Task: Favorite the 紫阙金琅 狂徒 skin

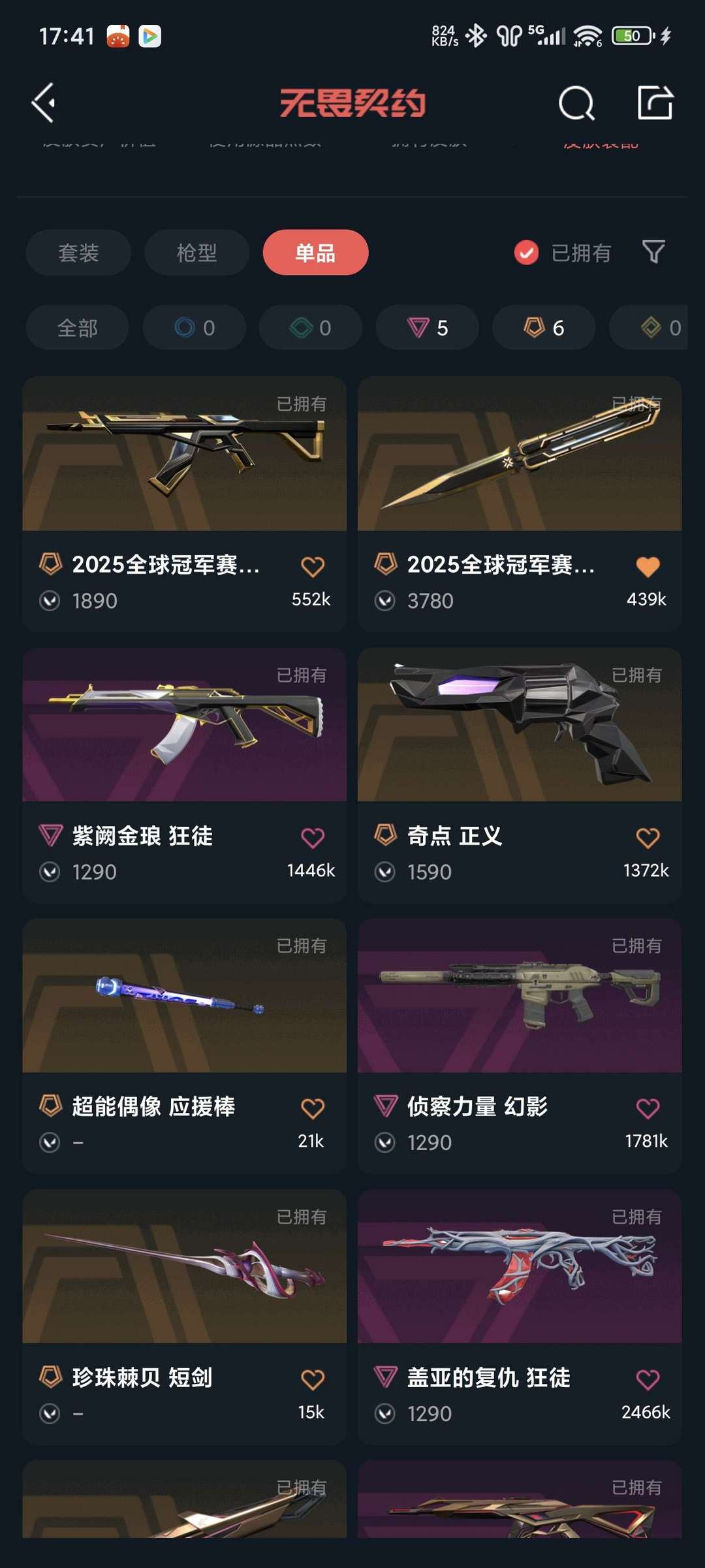Action: click(313, 838)
